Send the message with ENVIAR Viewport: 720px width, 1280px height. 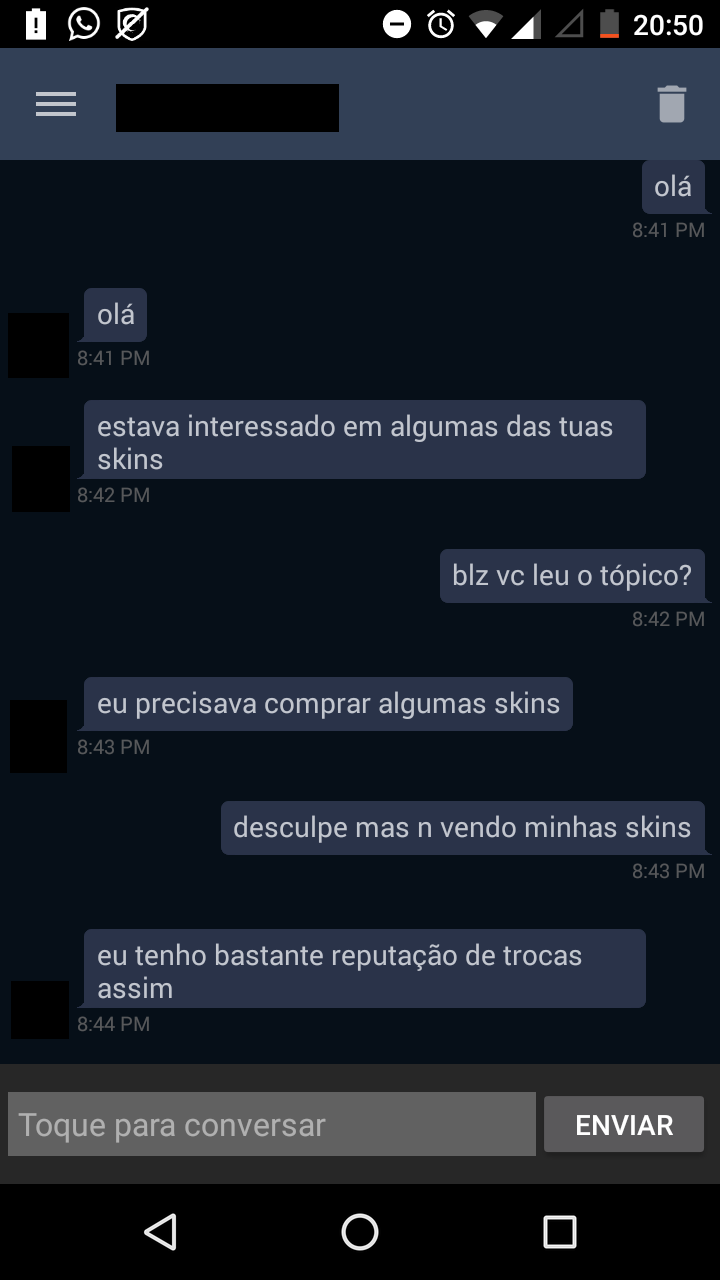624,1124
